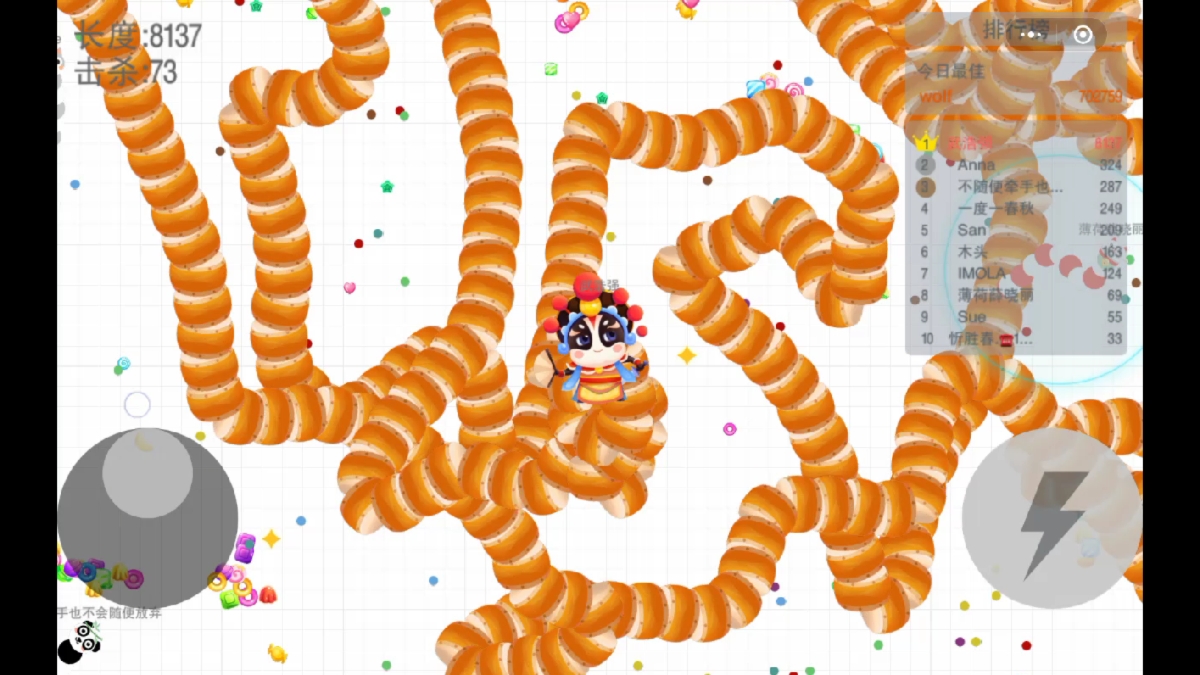Image resolution: width=1200 pixels, height=675 pixels.
Task: Close the mini program with the circle button
Action: tap(1083, 35)
